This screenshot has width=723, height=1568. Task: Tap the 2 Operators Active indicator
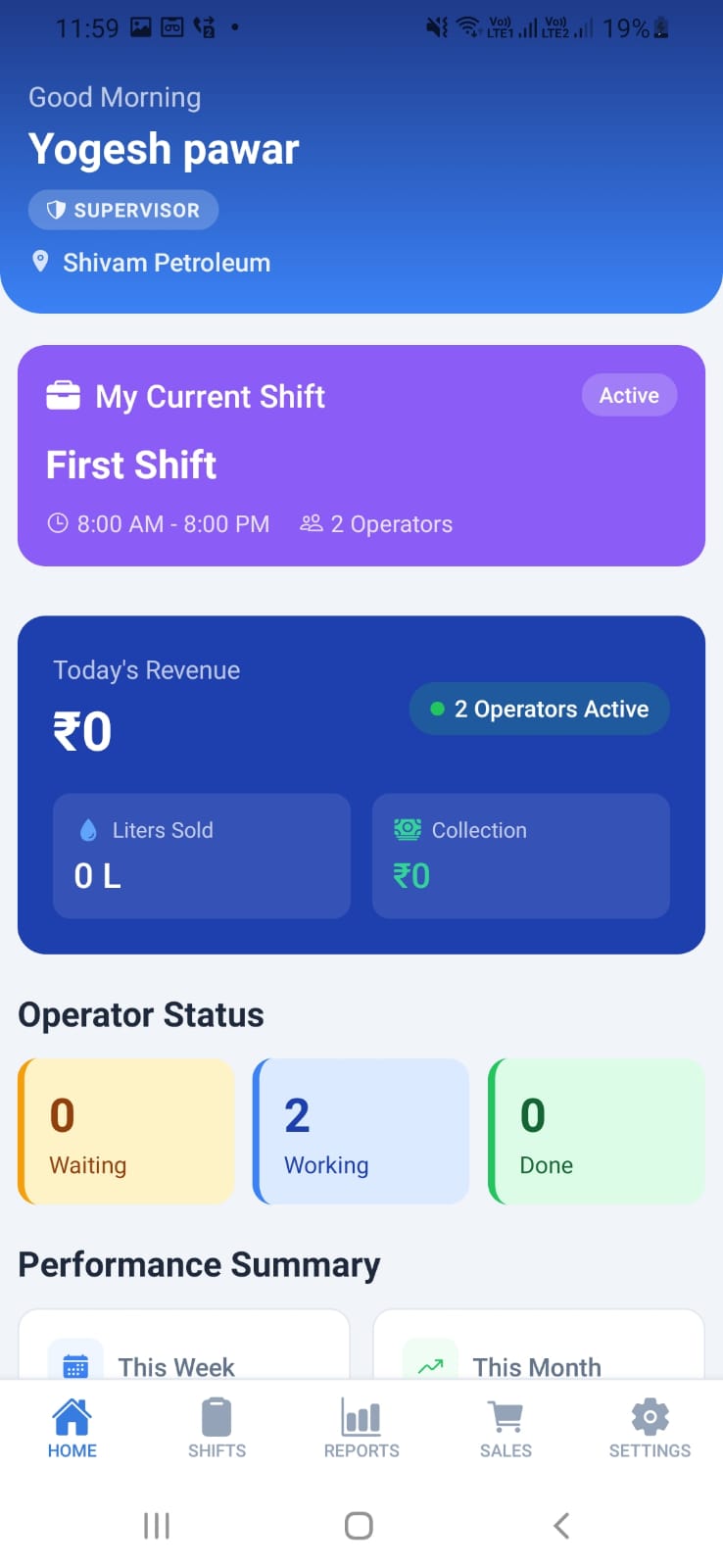(539, 709)
